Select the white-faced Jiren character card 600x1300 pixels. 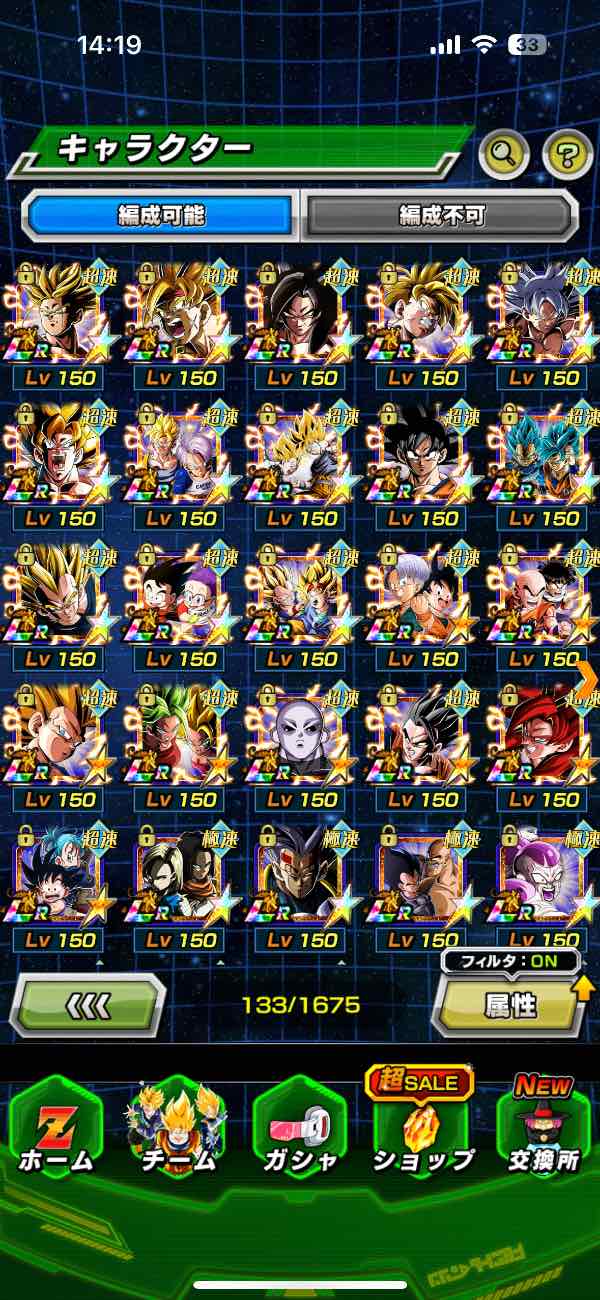pos(301,735)
